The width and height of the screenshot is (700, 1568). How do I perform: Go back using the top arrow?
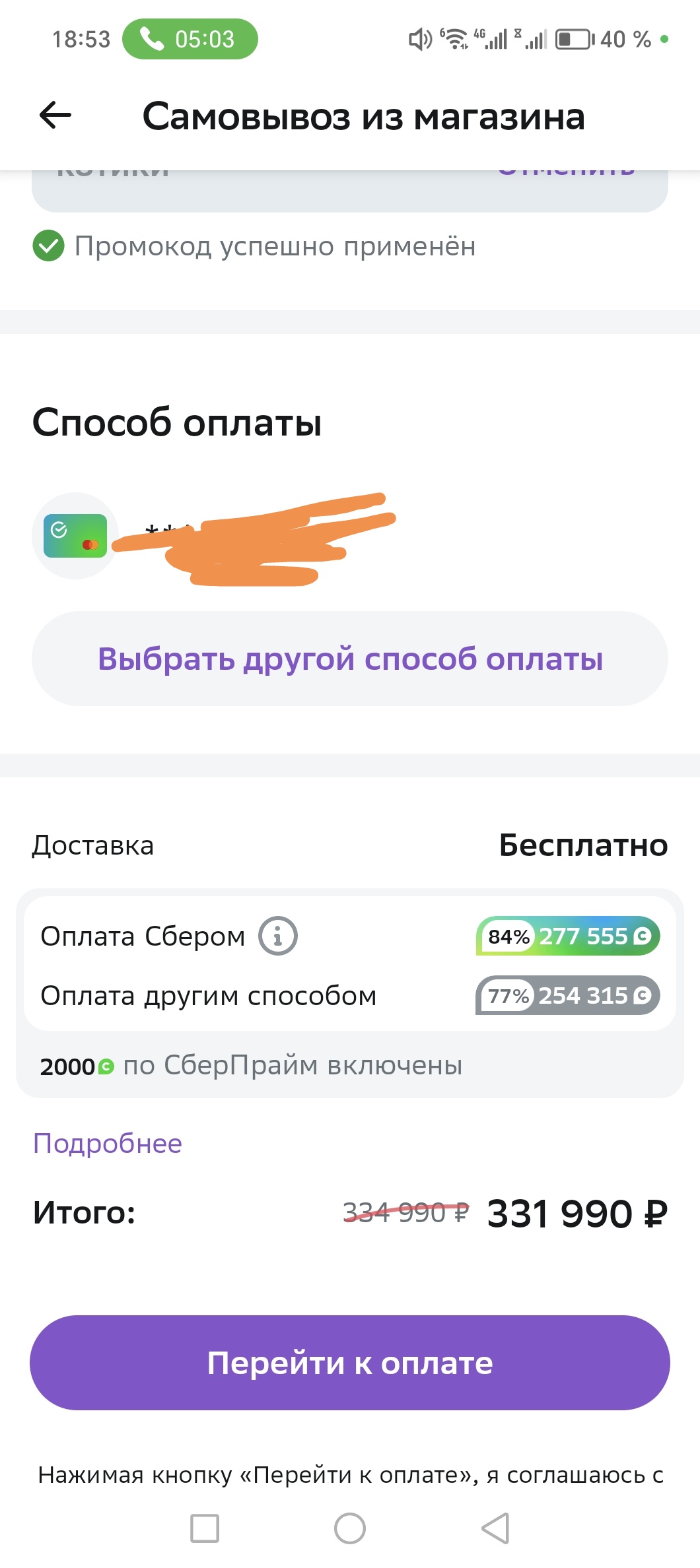tap(55, 116)
